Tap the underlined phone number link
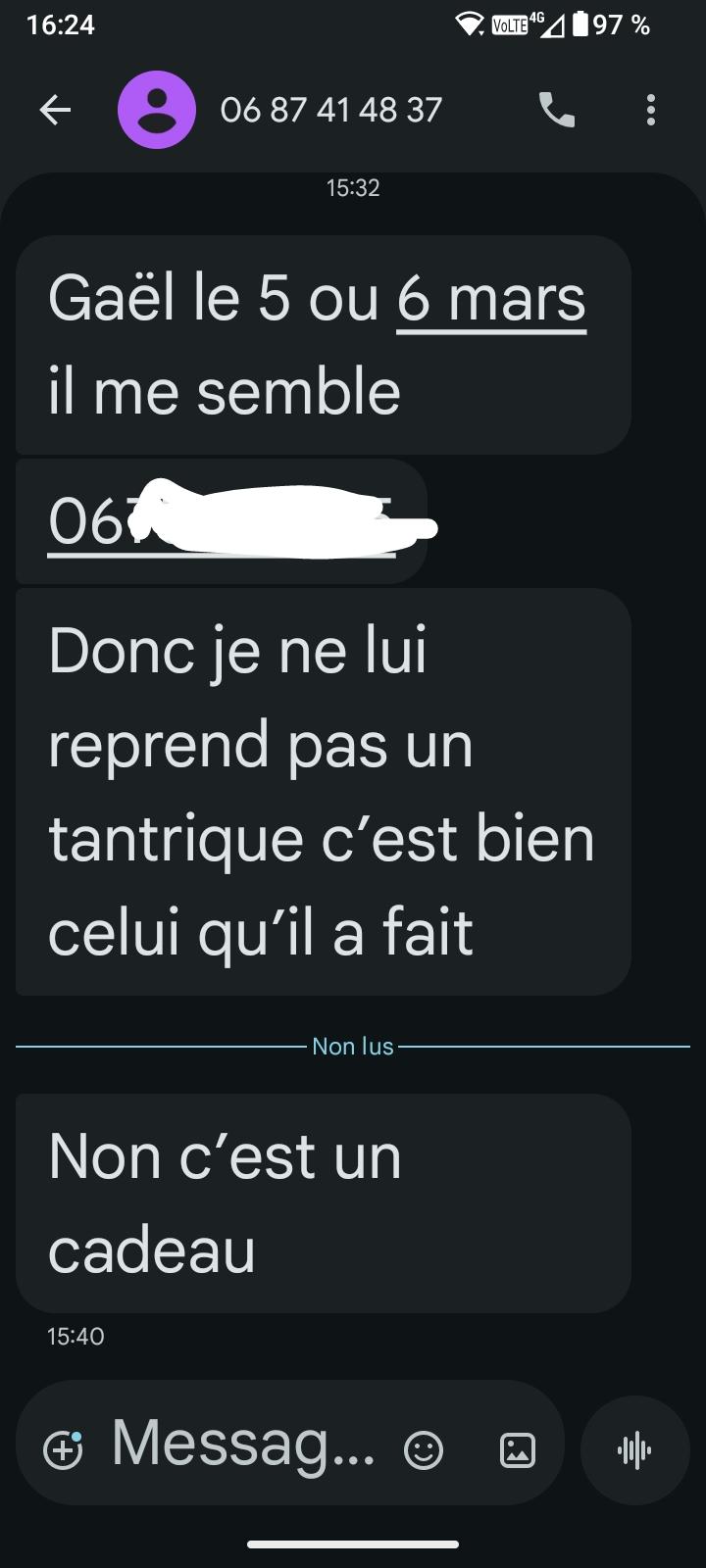This screenshot has height=1568, width=706. [x=226, y=522]
